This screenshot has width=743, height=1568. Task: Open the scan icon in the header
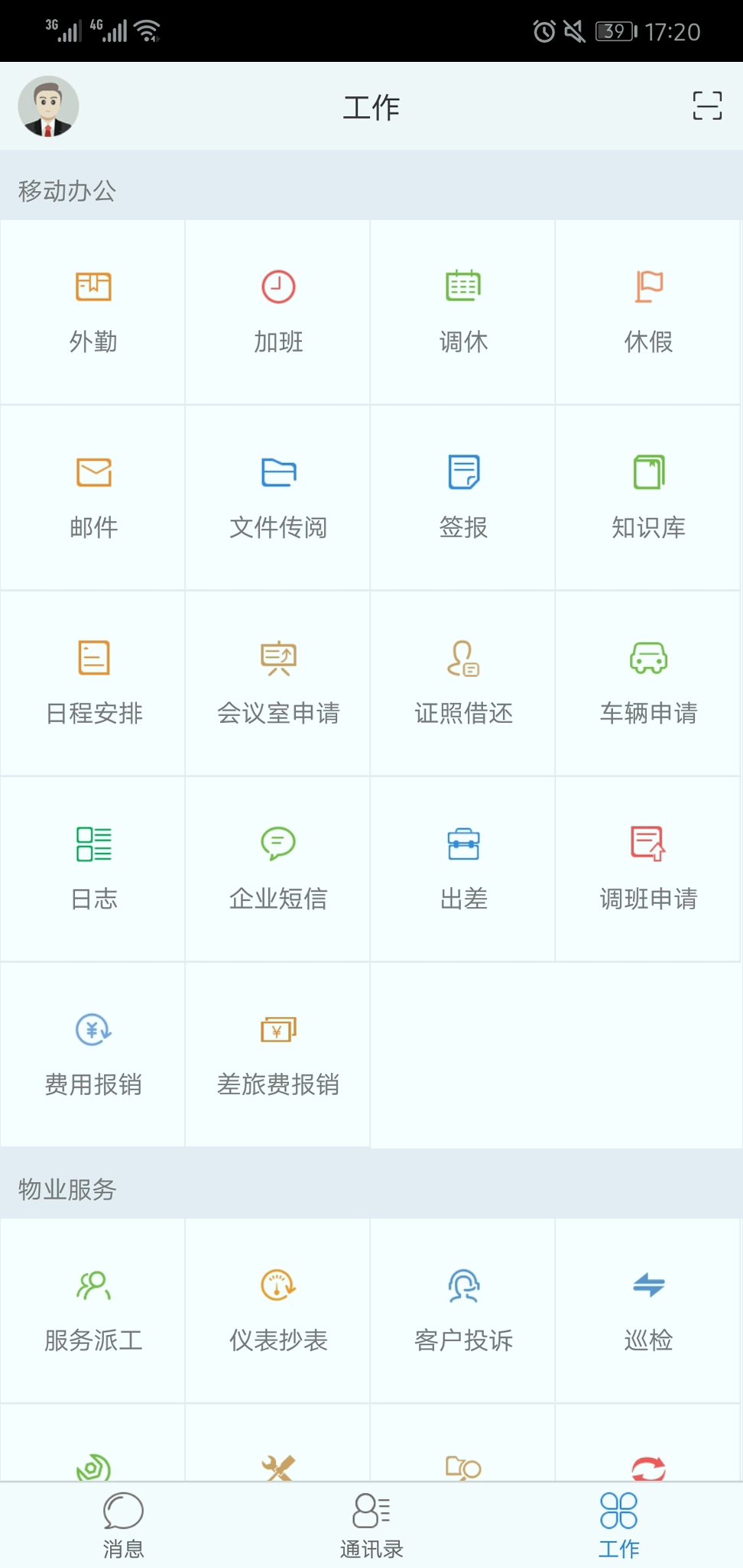pos(707,105)
